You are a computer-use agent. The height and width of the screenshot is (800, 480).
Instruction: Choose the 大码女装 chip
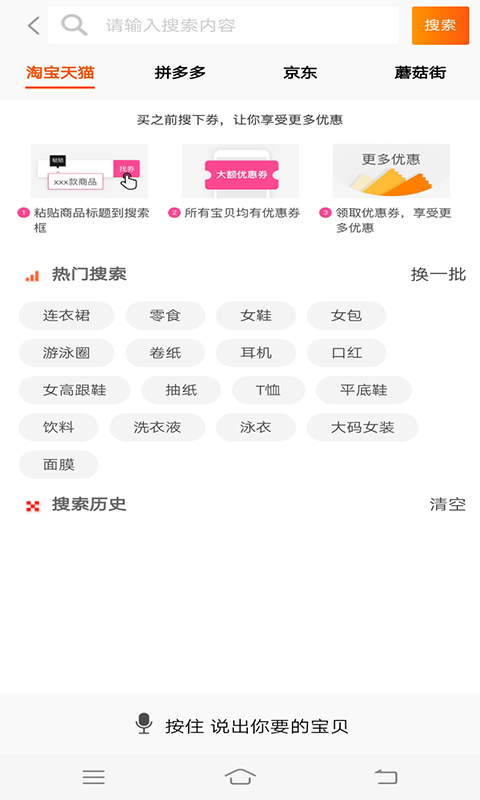point(362,427)
